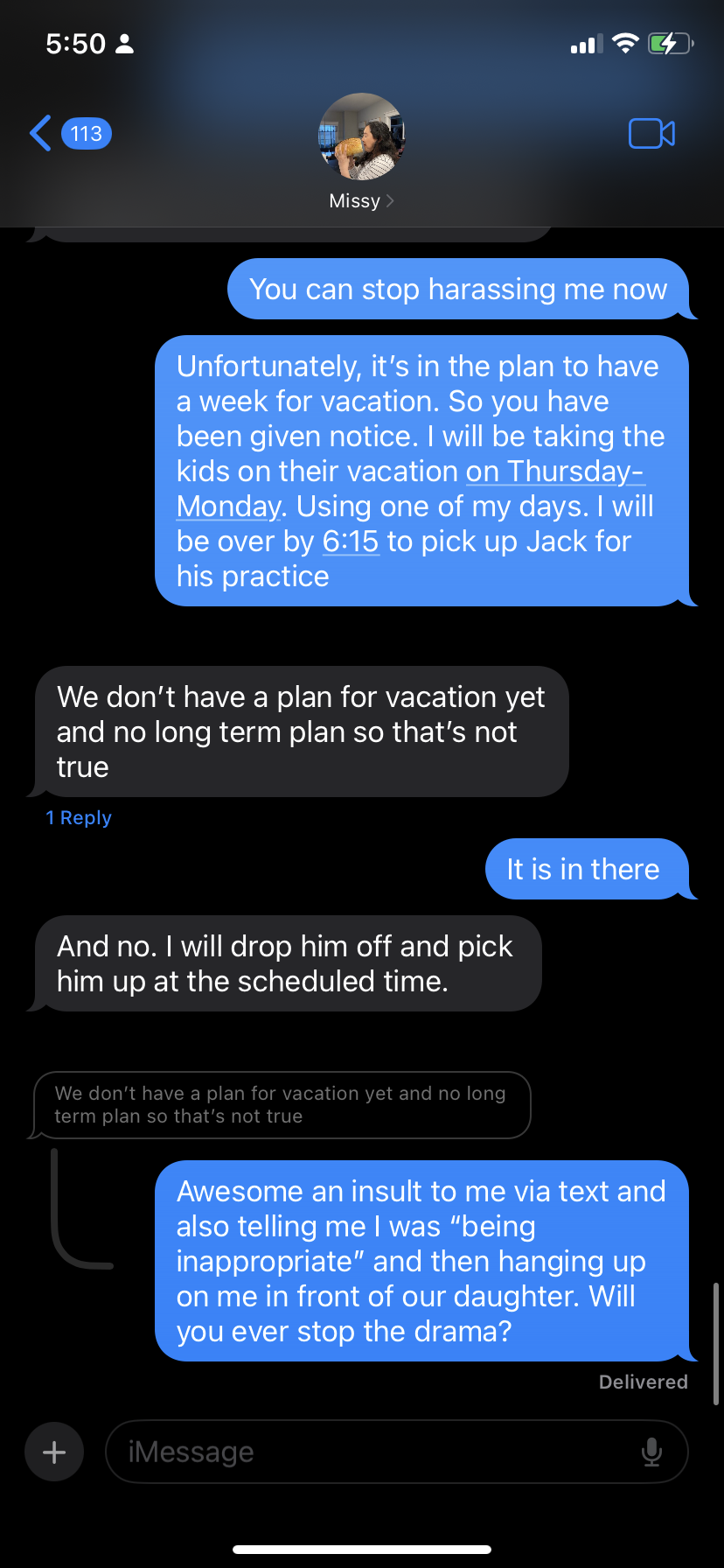Viewport: 724px width, 1568px height.
Task: Tap the underlined 6:15 time link
Action: tap(351, 542)
